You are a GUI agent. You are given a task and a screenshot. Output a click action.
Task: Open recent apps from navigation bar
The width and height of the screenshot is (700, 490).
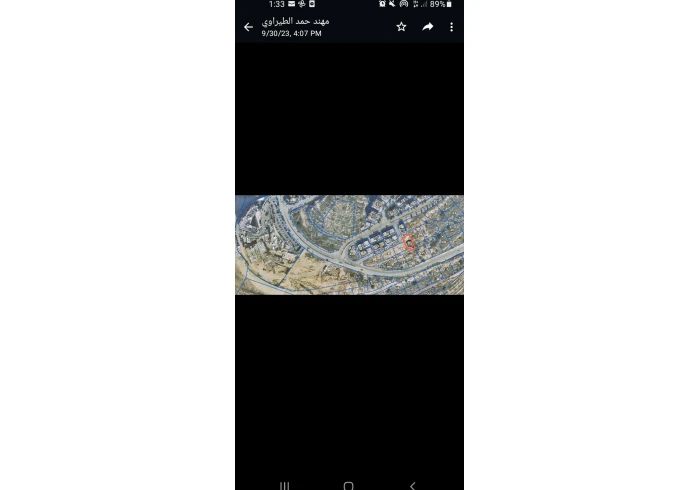pyautogui.click(x=285, y=485)
